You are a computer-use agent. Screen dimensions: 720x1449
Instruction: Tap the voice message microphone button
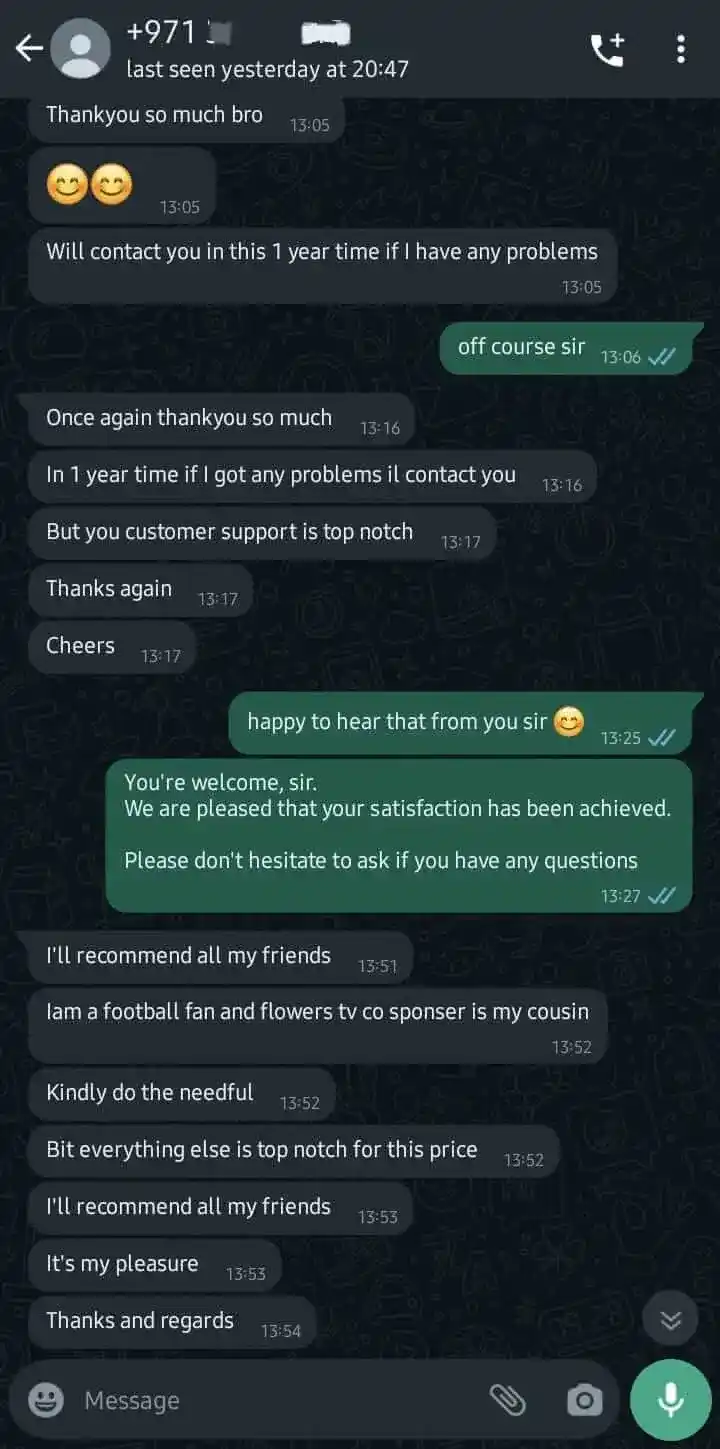pos(670,1399)
